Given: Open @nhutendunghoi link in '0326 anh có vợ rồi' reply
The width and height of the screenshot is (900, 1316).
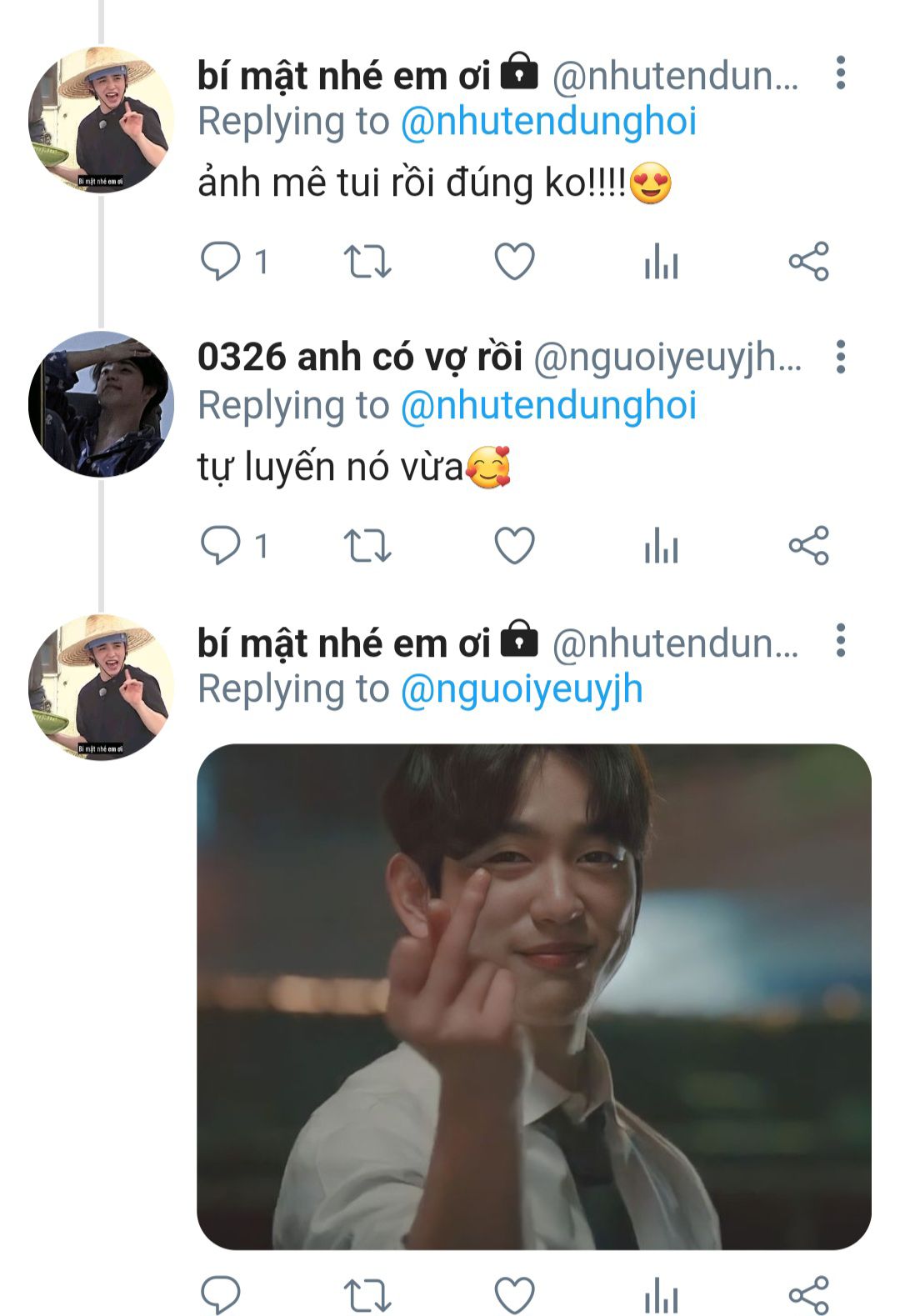Looking at the screenshot, I should pyautogui.click(x=548, y=406).
